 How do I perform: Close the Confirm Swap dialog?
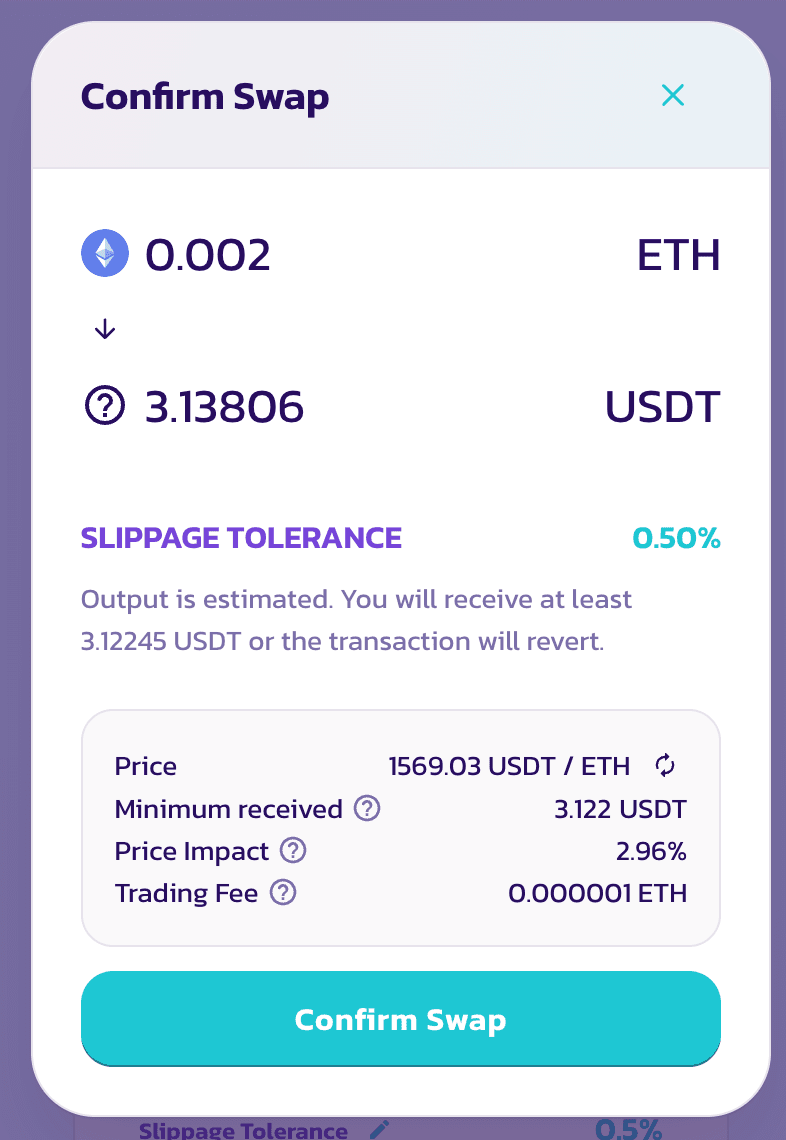pyautogui.click(x=672, y=95)
